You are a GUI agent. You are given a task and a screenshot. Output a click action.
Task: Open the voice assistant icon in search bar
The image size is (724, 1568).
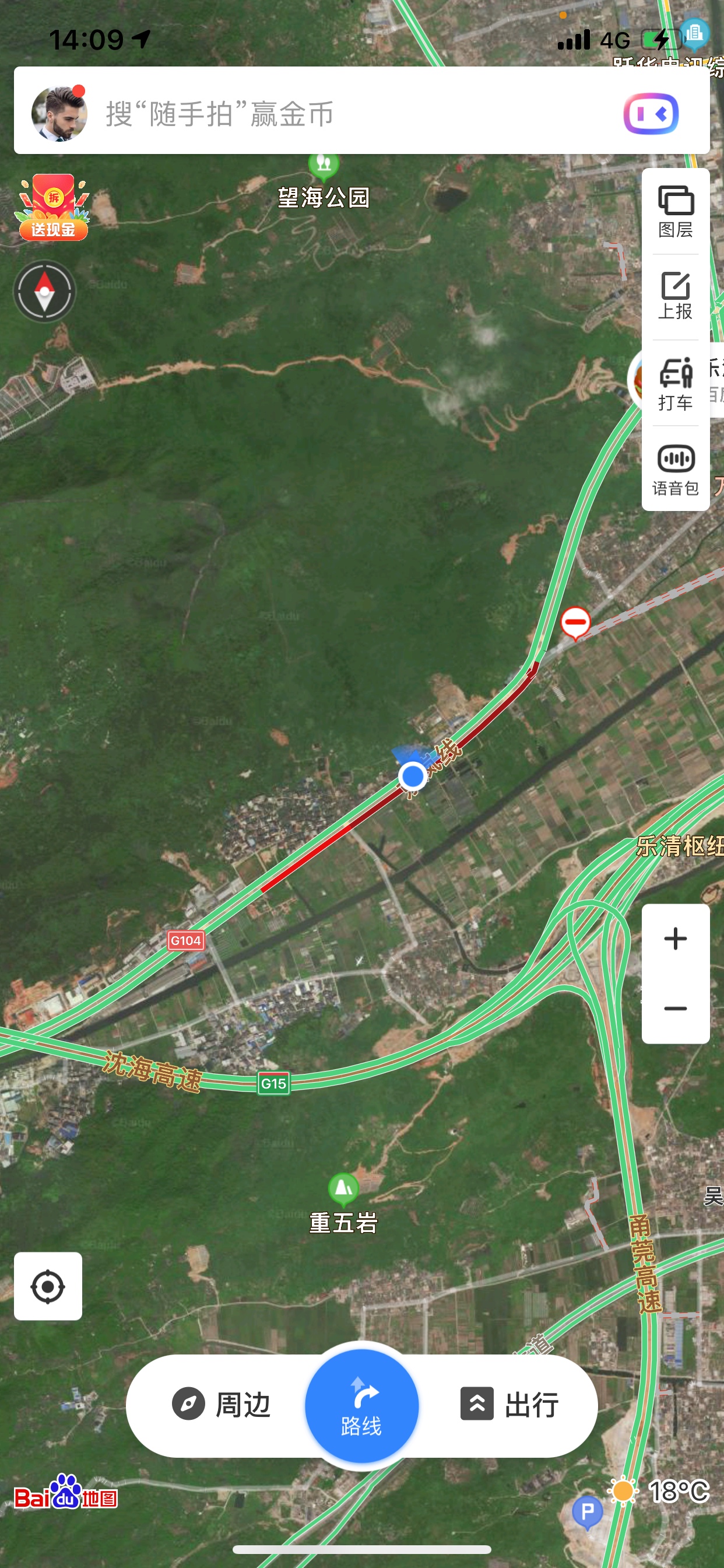651,114
